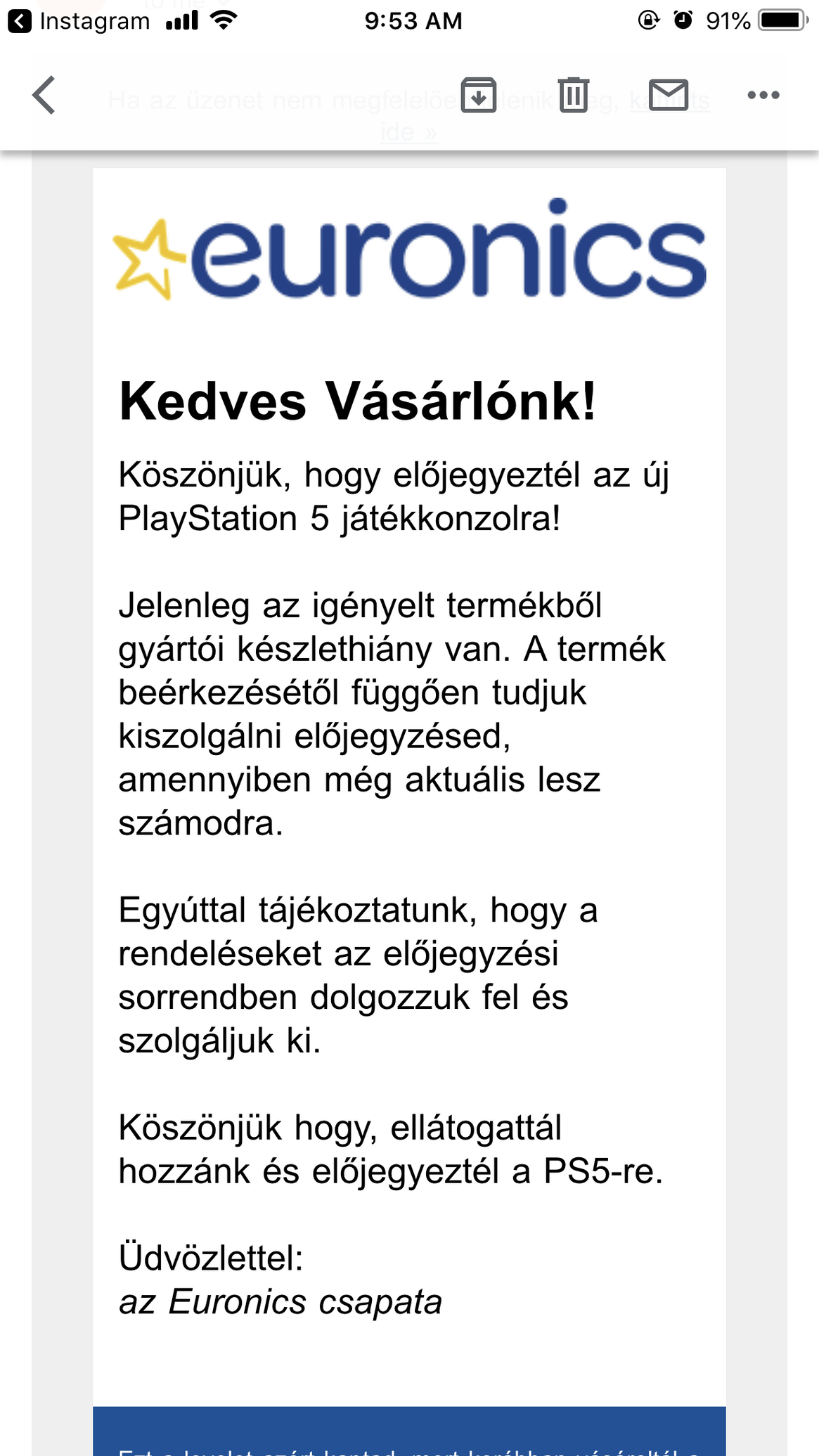This screenshot has width=819, height=1456.
Task: Delete this email
Action: 573,95
